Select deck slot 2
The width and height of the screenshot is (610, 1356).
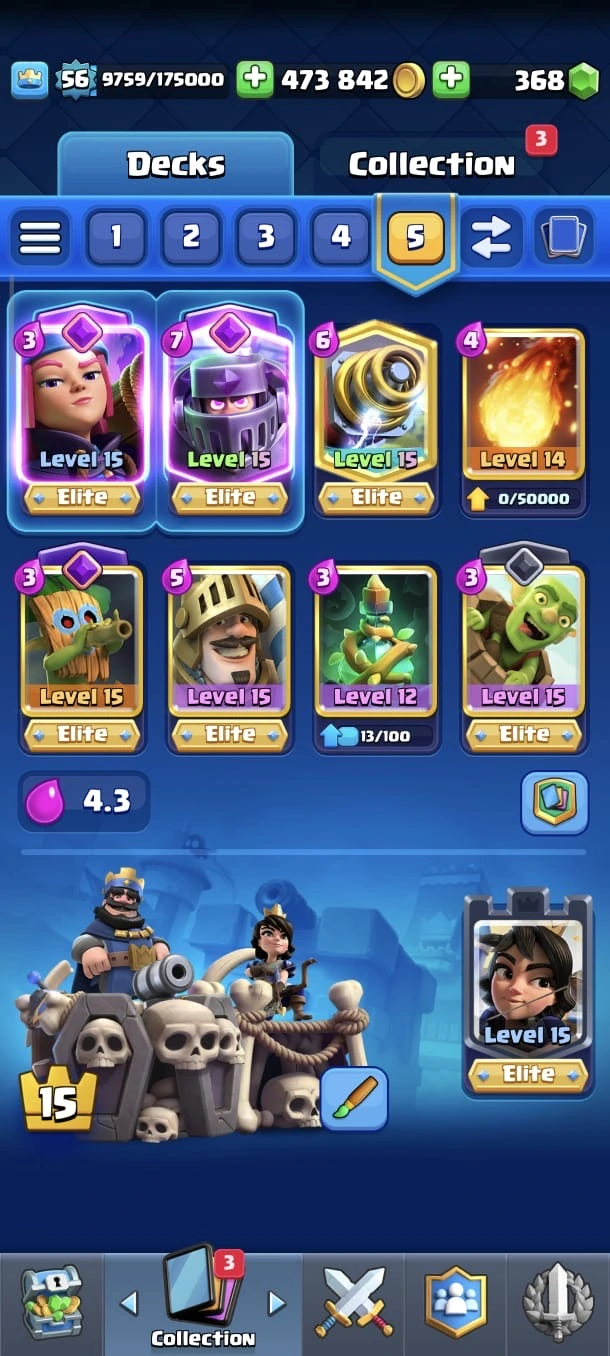[x=190, y=237]
